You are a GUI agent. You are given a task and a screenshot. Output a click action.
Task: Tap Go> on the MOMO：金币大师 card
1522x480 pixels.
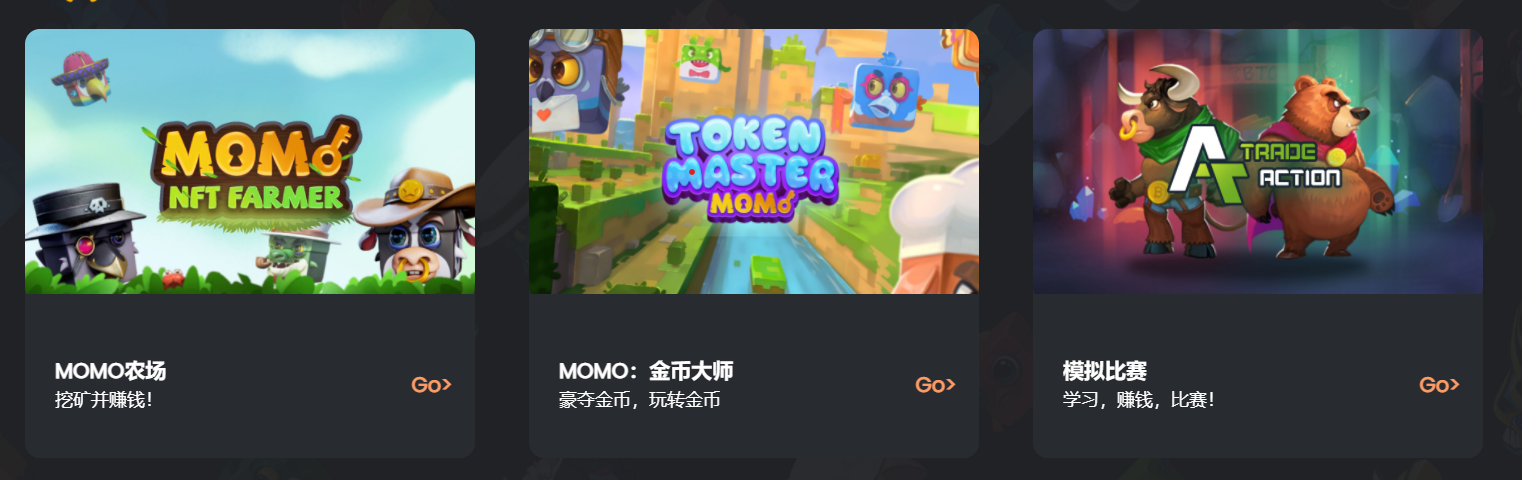935,385
